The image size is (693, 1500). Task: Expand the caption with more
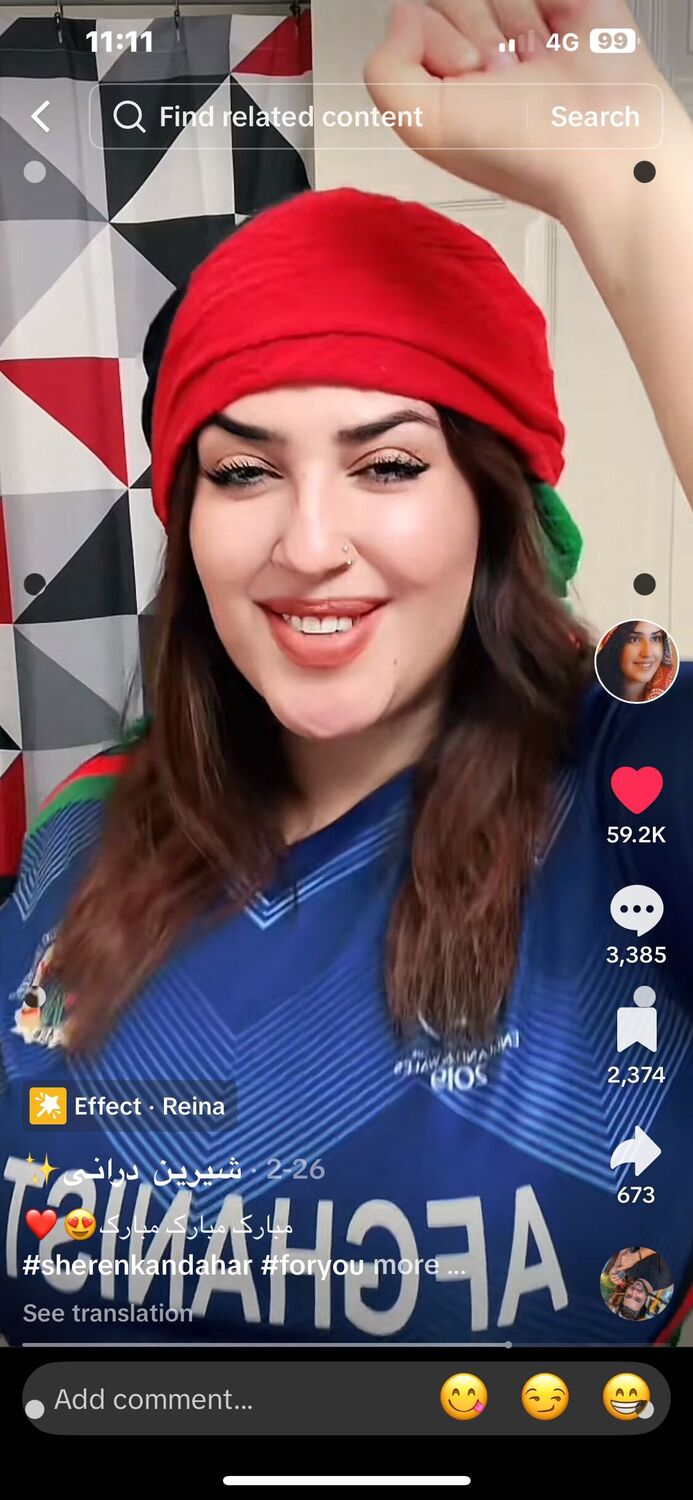[417, 1265]
